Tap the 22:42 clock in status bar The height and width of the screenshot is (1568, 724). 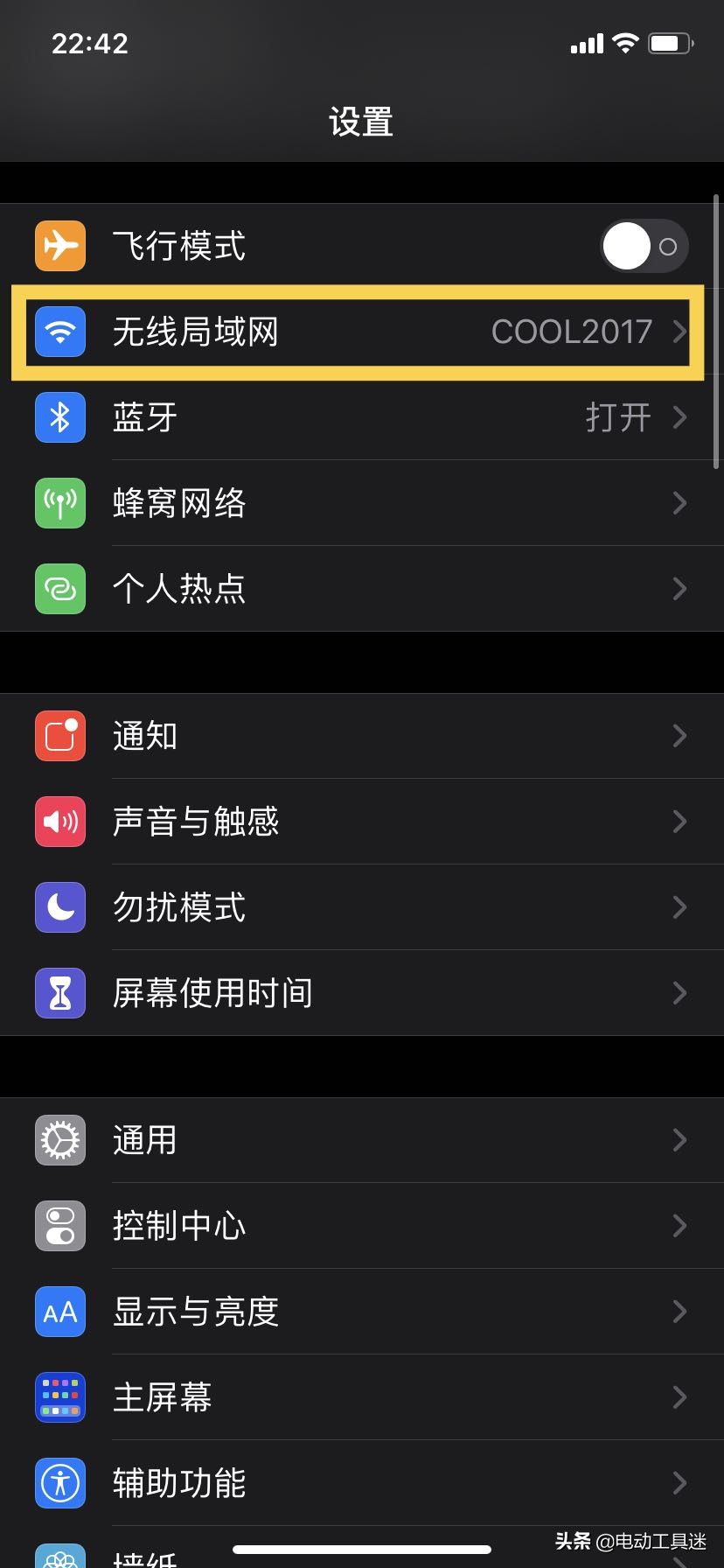tap(90, 43)
